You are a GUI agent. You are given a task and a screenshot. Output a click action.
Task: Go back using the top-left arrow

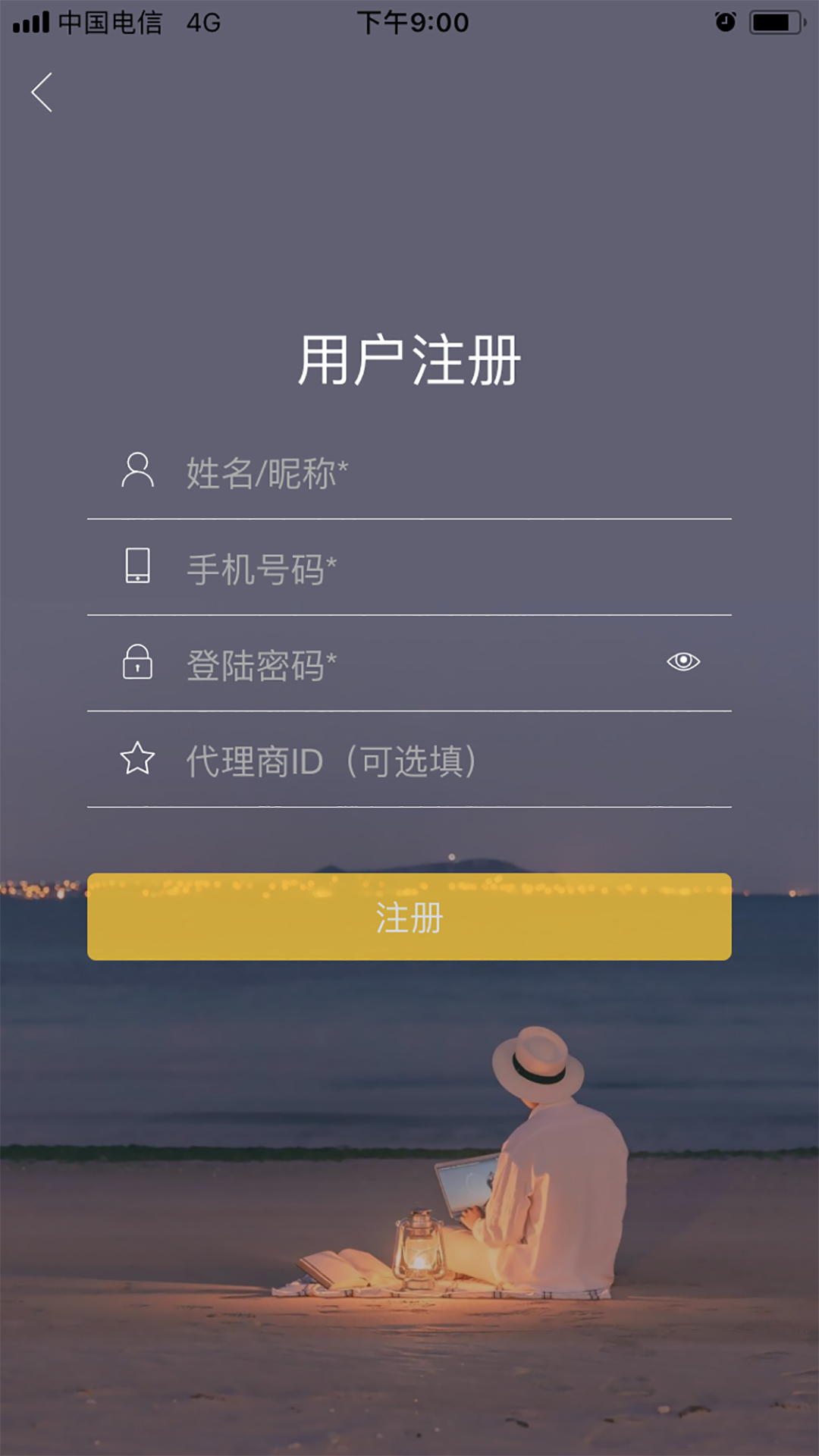point(42,93)
